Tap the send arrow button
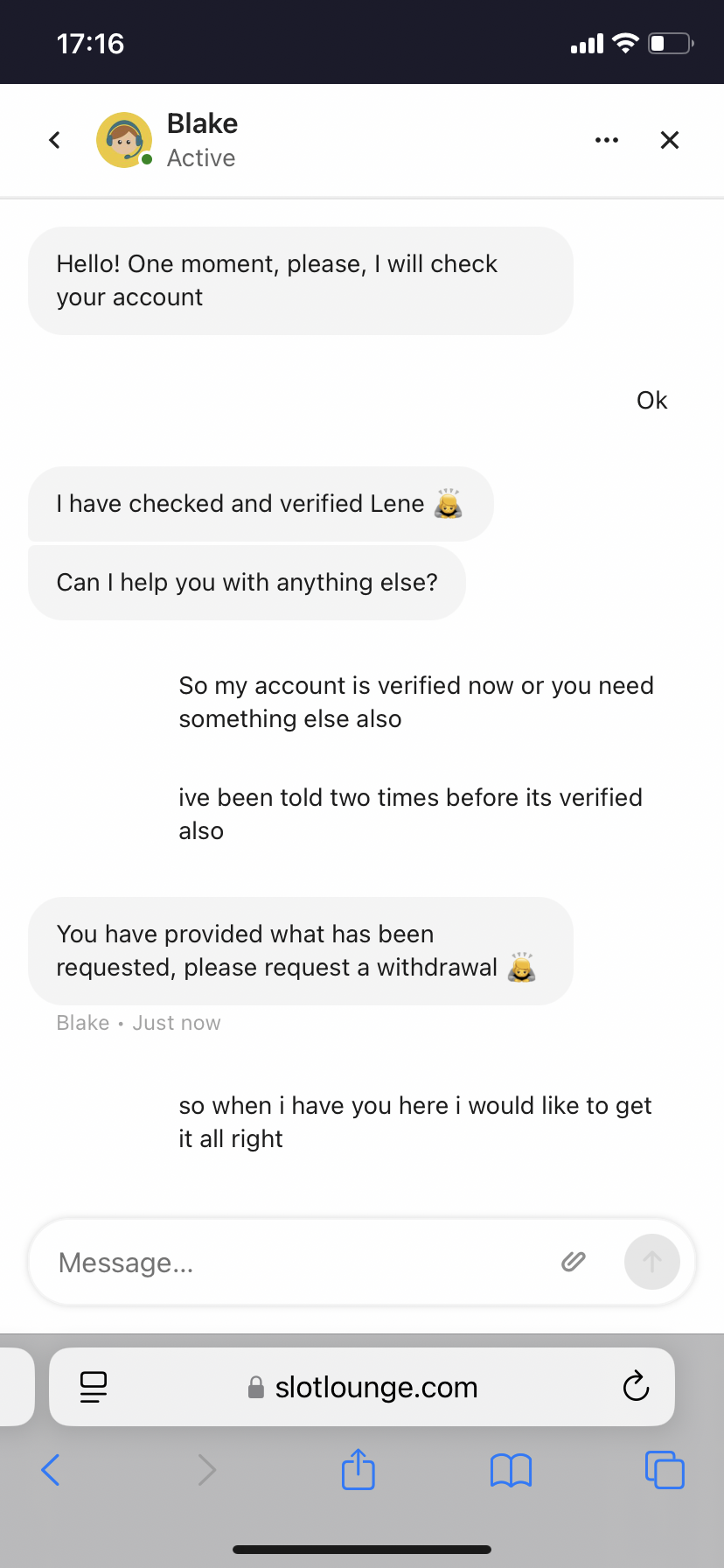 [x=651, y=1262]
